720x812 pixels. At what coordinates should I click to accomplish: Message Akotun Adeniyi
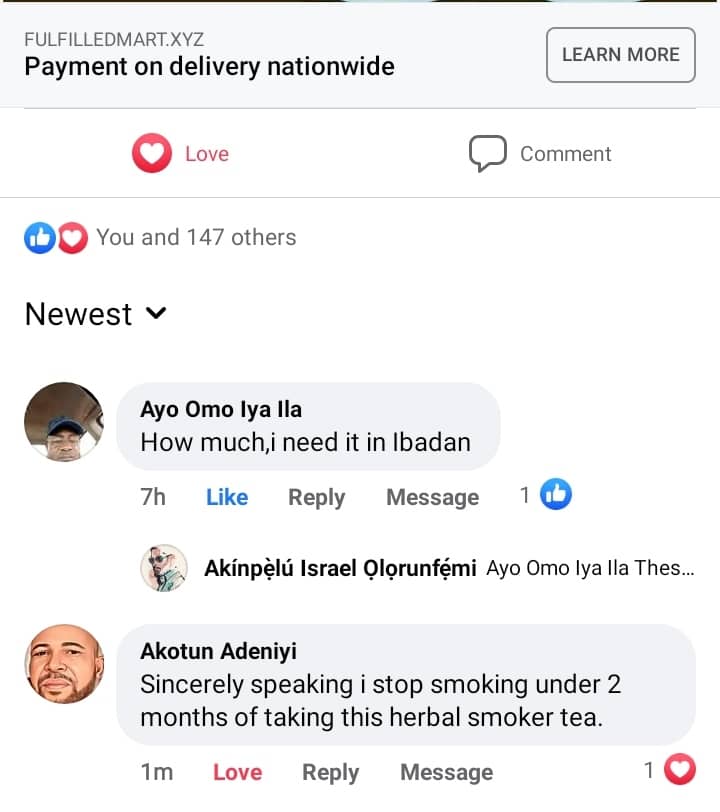(446, 772)
